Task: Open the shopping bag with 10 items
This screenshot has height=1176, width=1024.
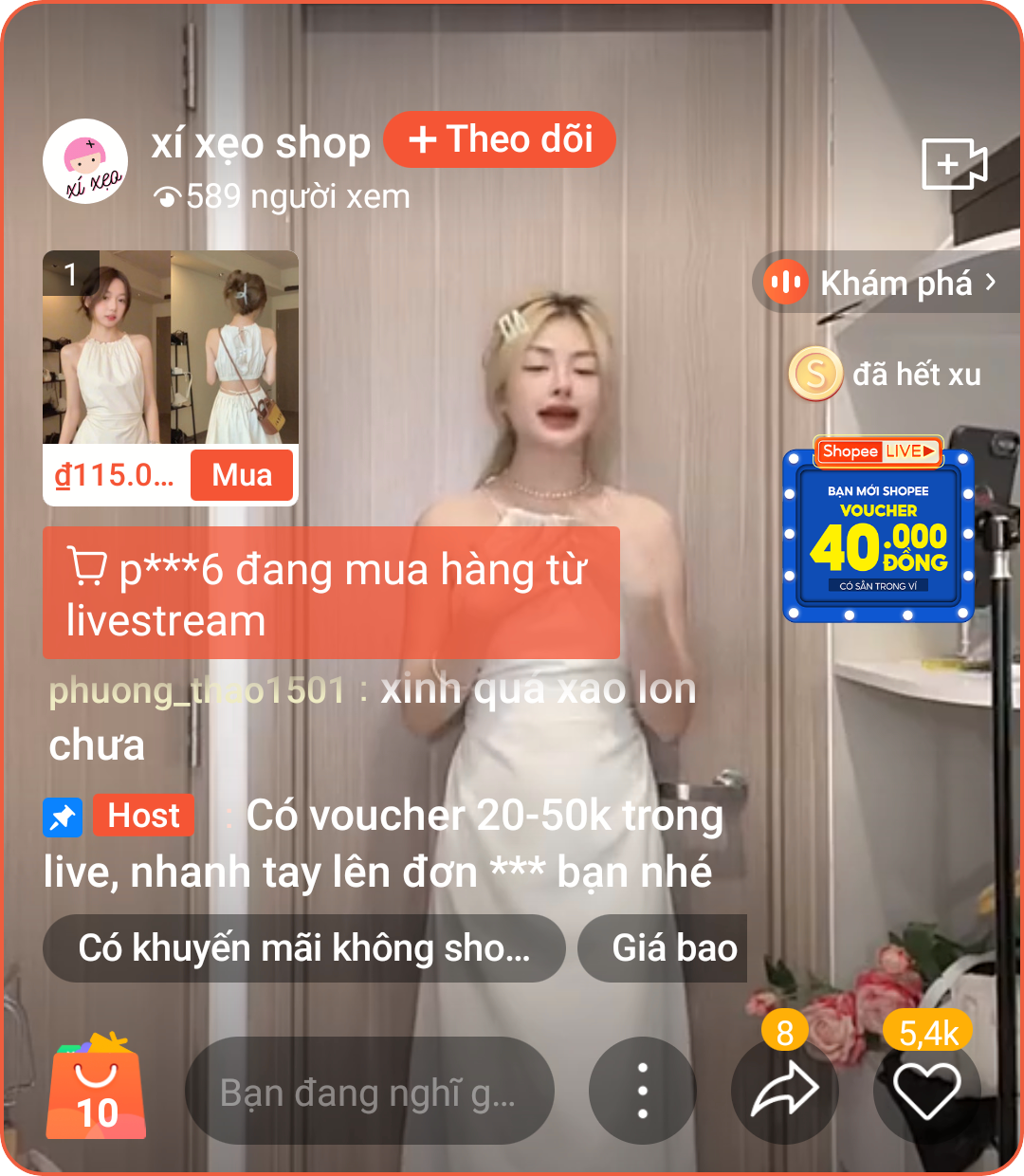Action: pyautogui.click(x=97, y=1091)
